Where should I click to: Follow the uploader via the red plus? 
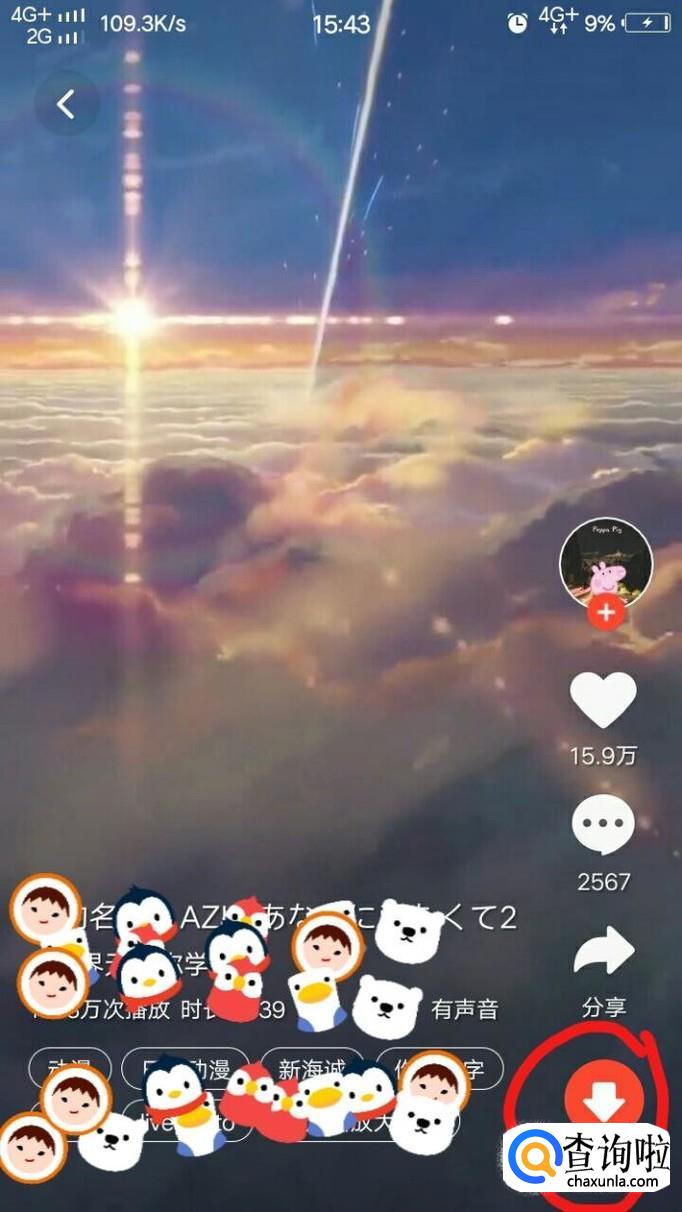[605, 612]
